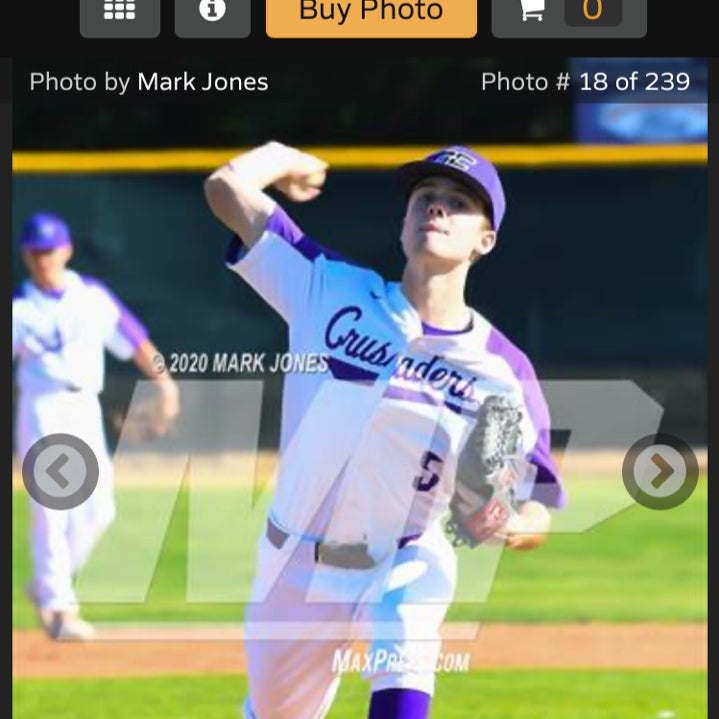
Task: Advance to the next photo
Action: click(660, 471)
